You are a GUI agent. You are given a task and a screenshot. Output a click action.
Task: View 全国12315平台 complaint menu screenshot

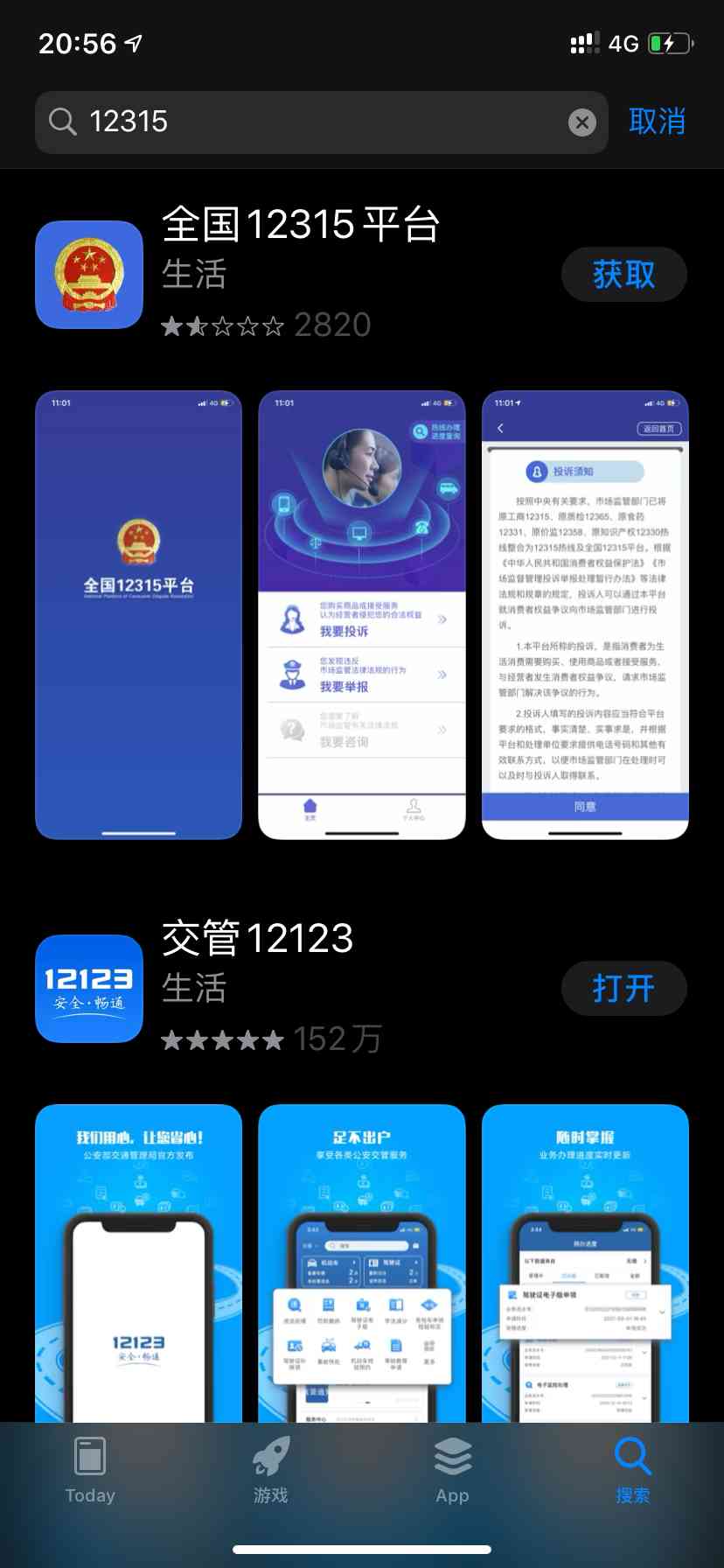[361, 614]
